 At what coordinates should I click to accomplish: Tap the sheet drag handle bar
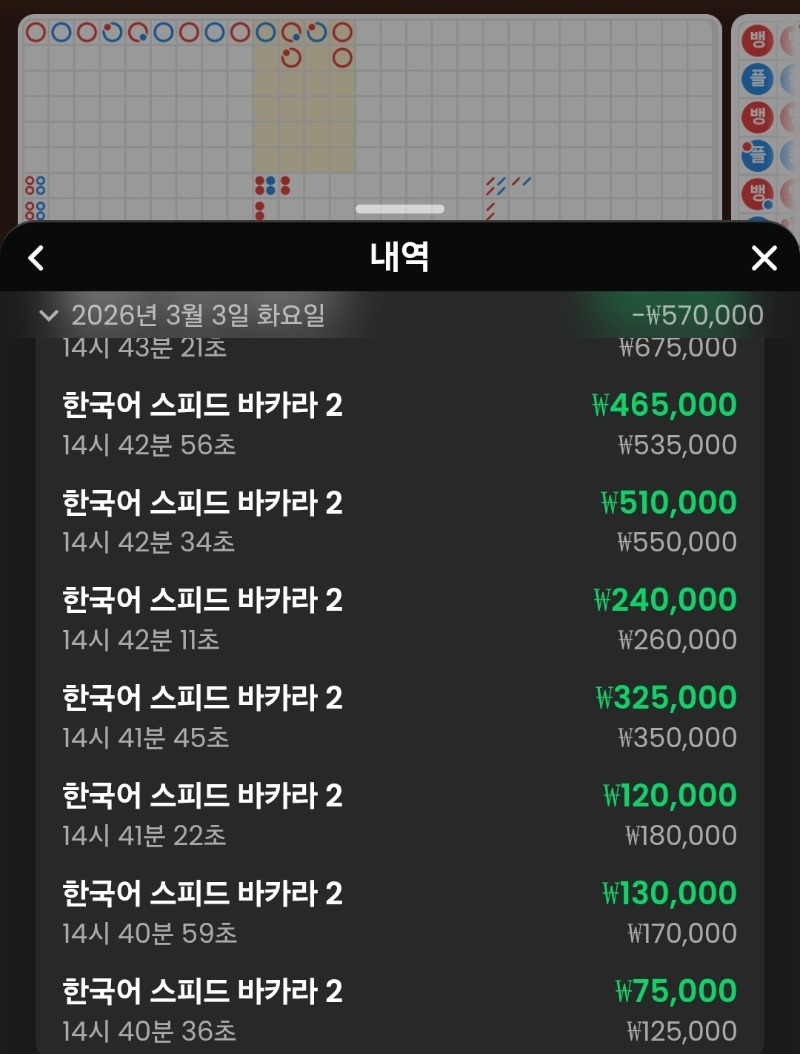tap(400, 209)
